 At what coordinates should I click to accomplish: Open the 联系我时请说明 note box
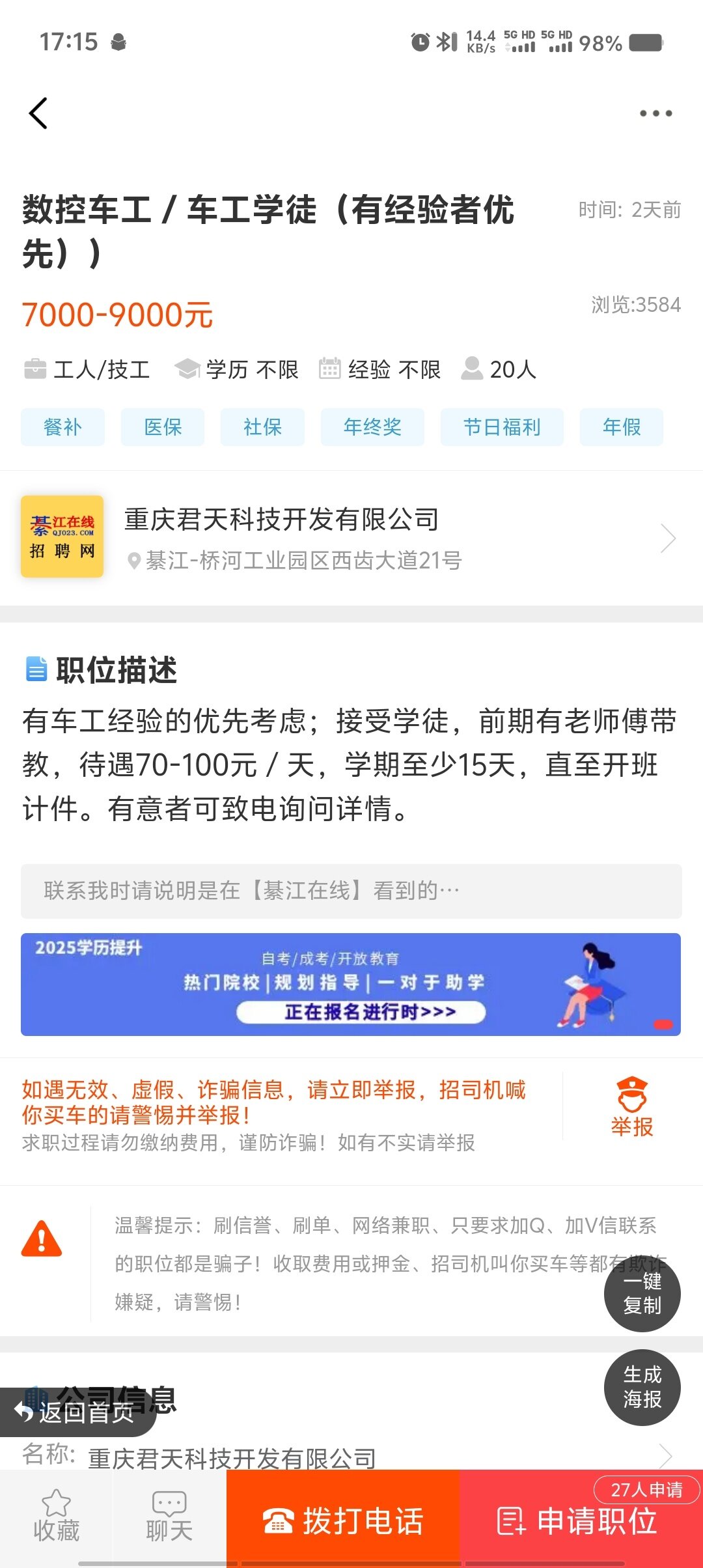pos(351,891)
